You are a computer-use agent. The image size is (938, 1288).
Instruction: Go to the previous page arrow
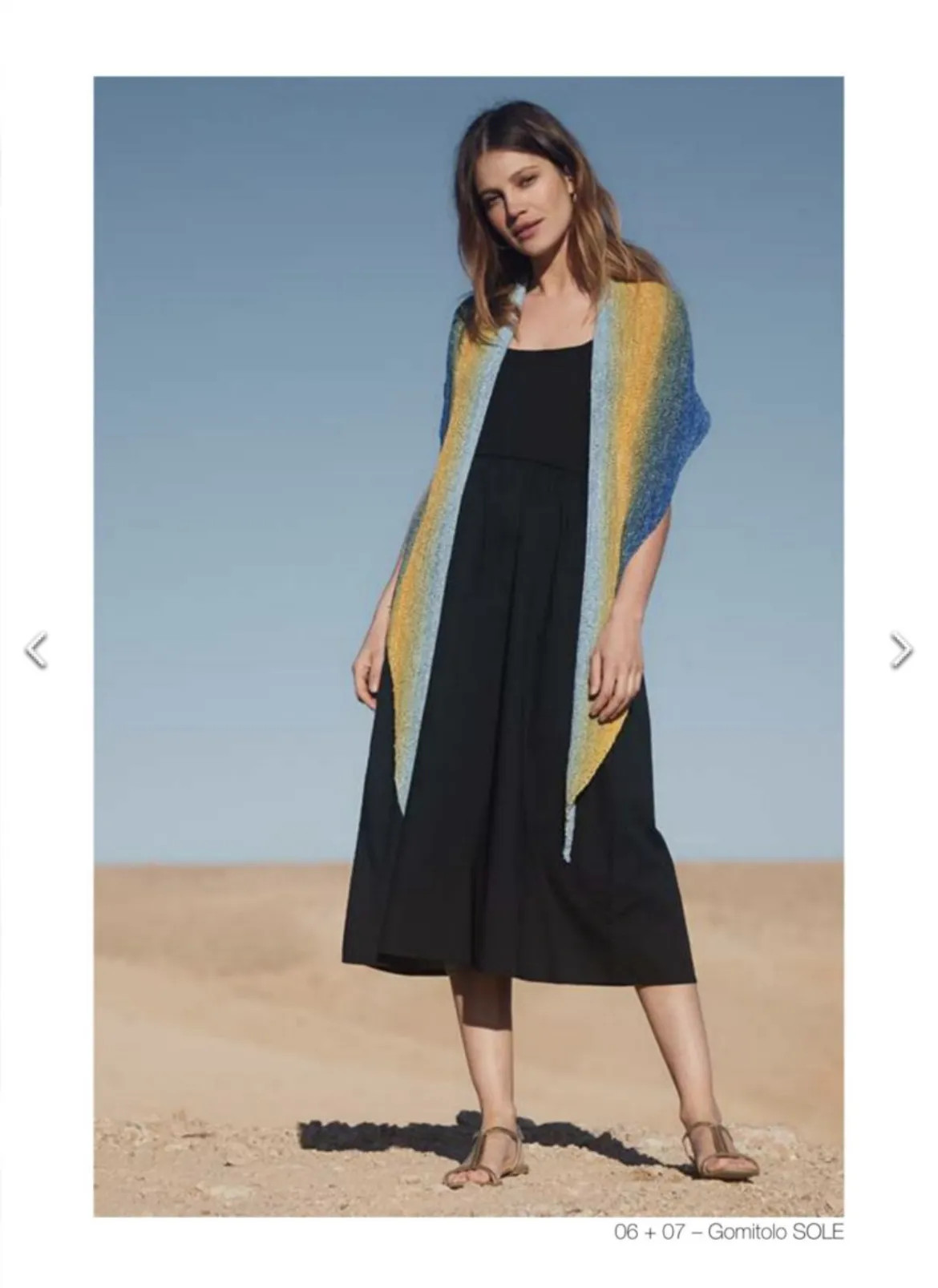(x=36, y=649)
